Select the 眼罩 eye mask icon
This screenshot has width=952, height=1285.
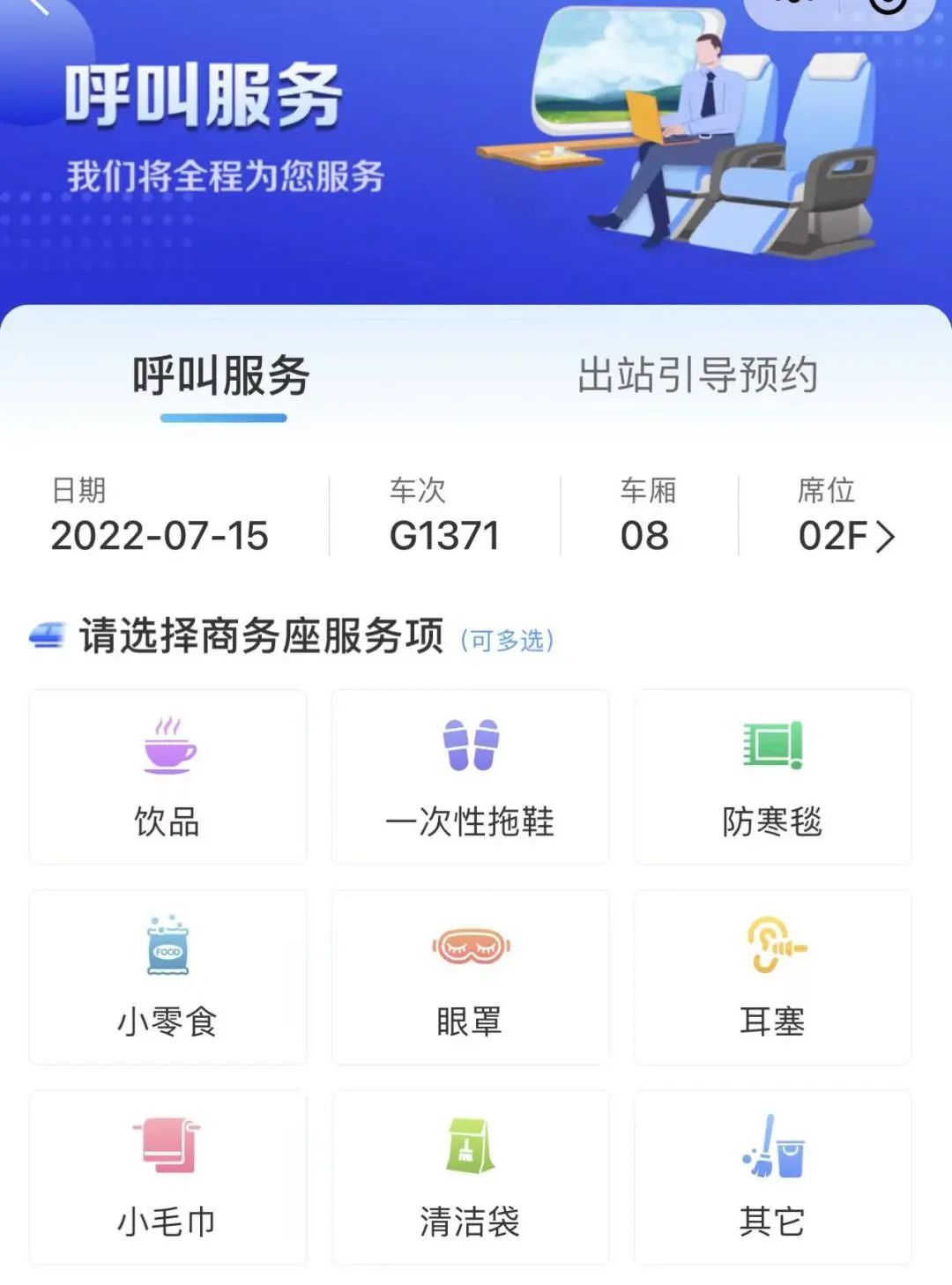[x=470, y=946]
